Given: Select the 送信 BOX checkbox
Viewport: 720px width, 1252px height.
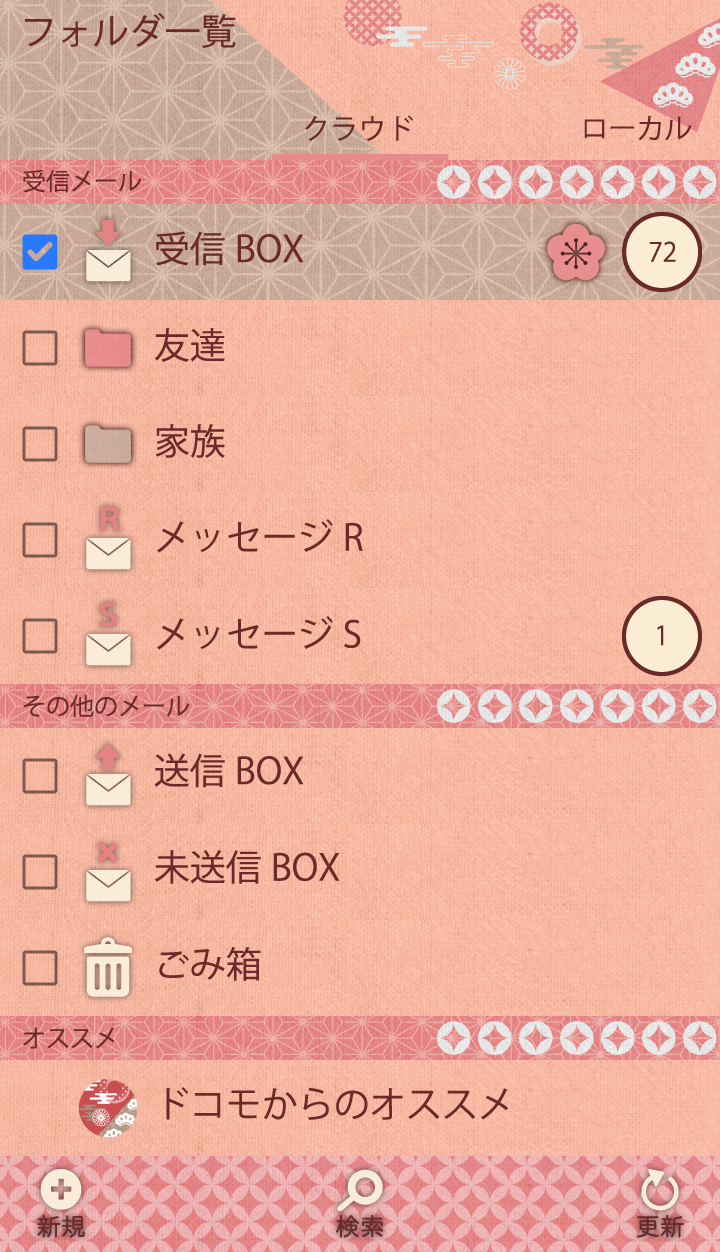Looking at the screenshot, I should tap(40, 776).
